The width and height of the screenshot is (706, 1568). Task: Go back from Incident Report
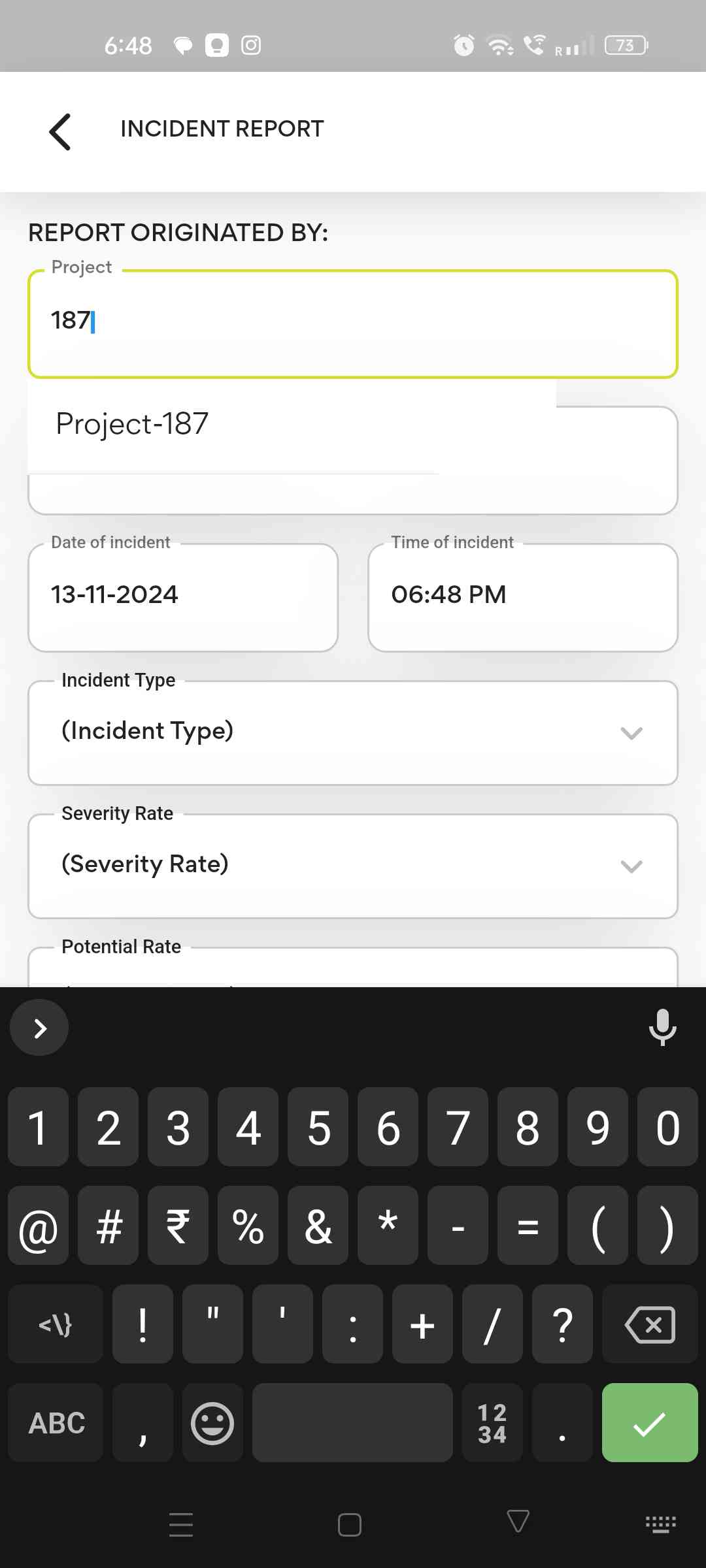point(60,131)
